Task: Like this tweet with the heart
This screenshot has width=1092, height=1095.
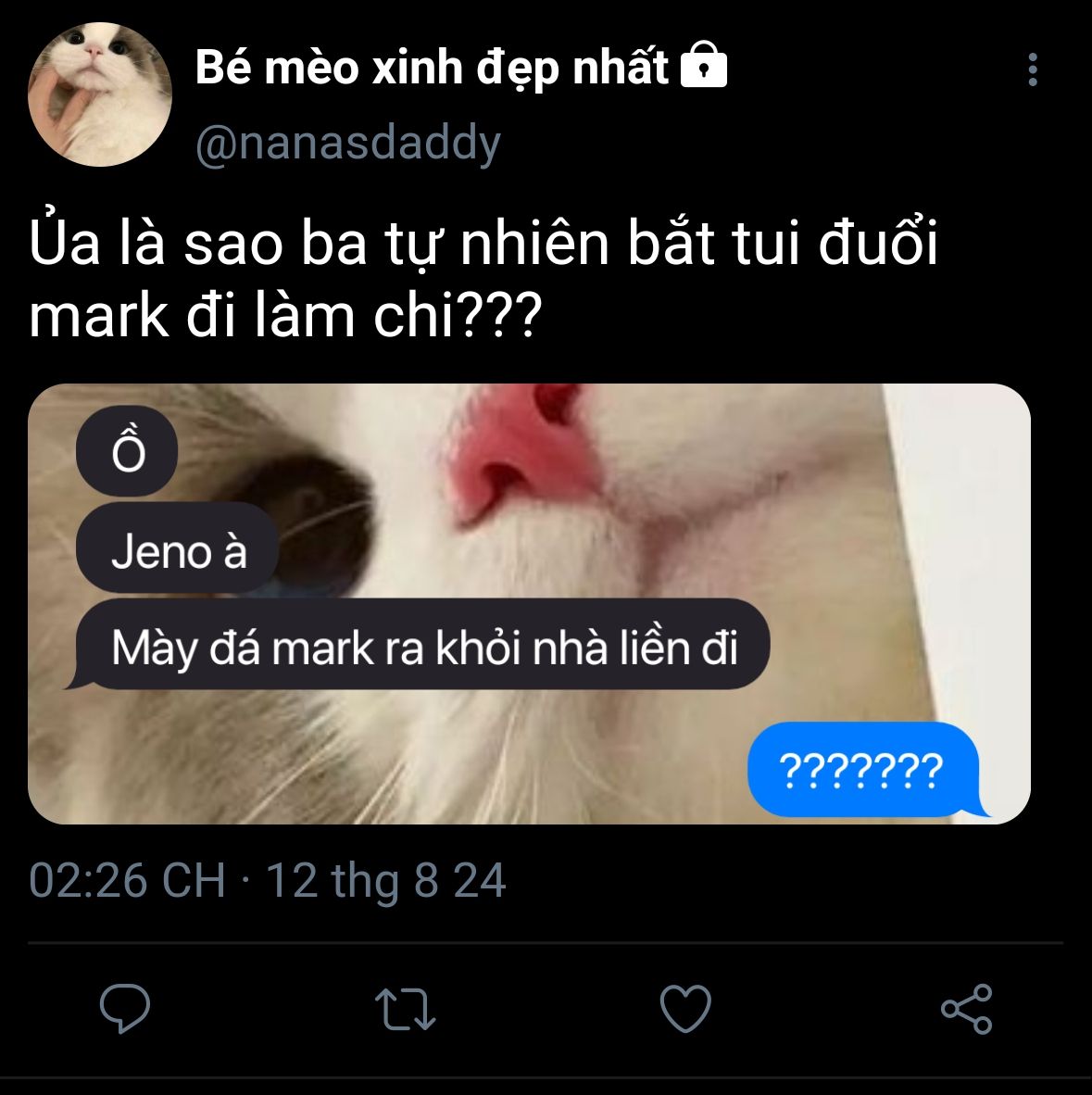Action: coord(685,1008)
